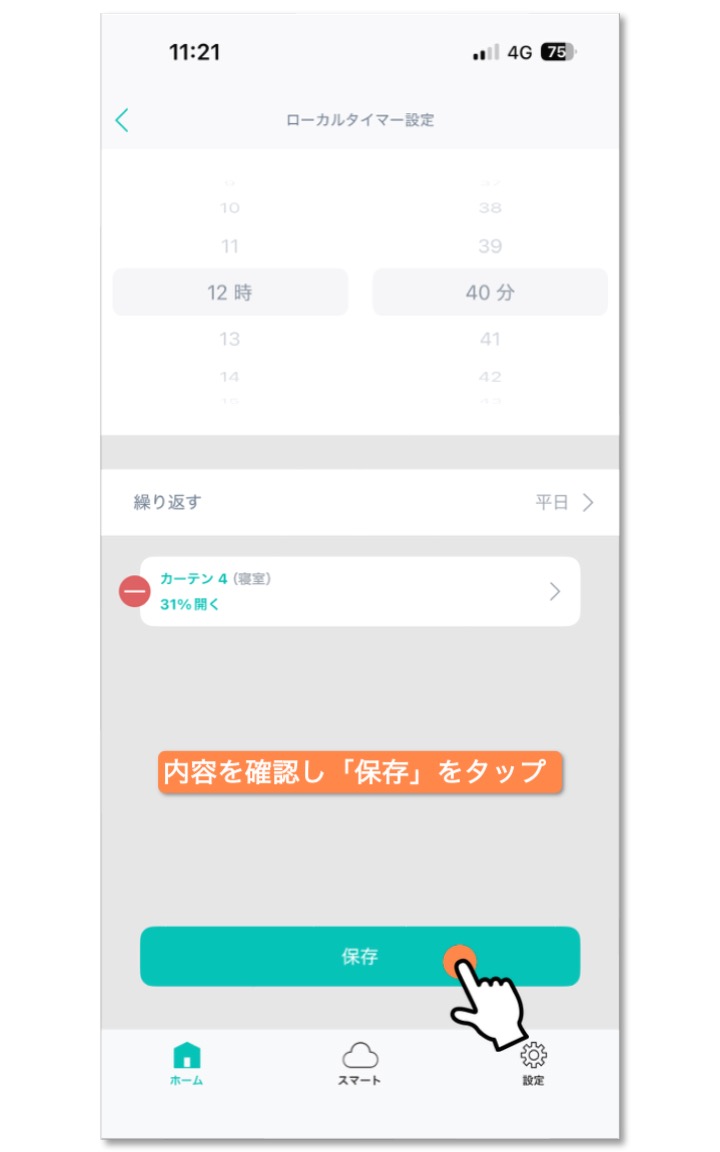Remove カーテン 4 with the red minus icon
The image size is (720, 1152).
click(x=134, y=592)
